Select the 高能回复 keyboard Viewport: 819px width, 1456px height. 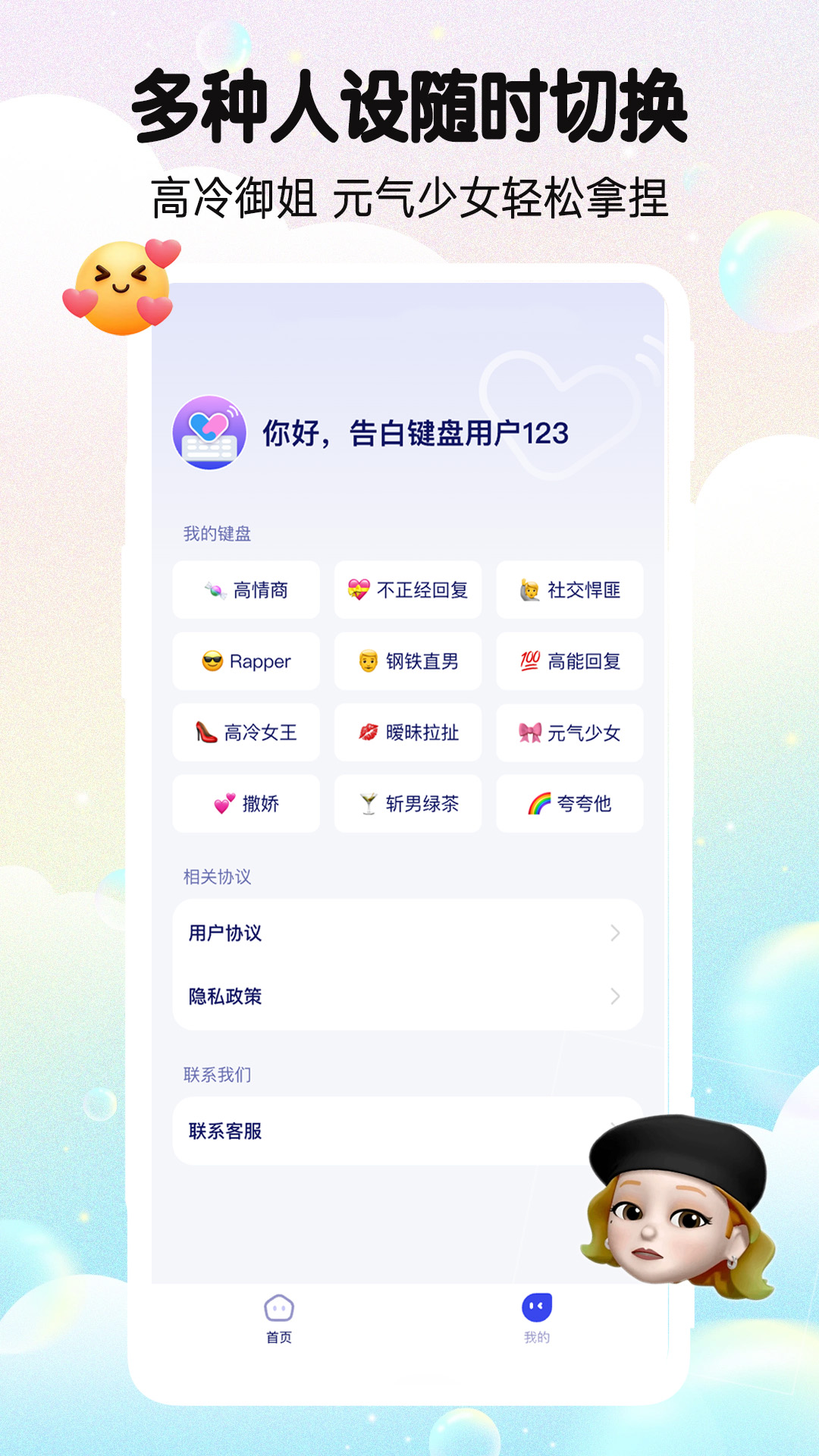tap(570, 661)
